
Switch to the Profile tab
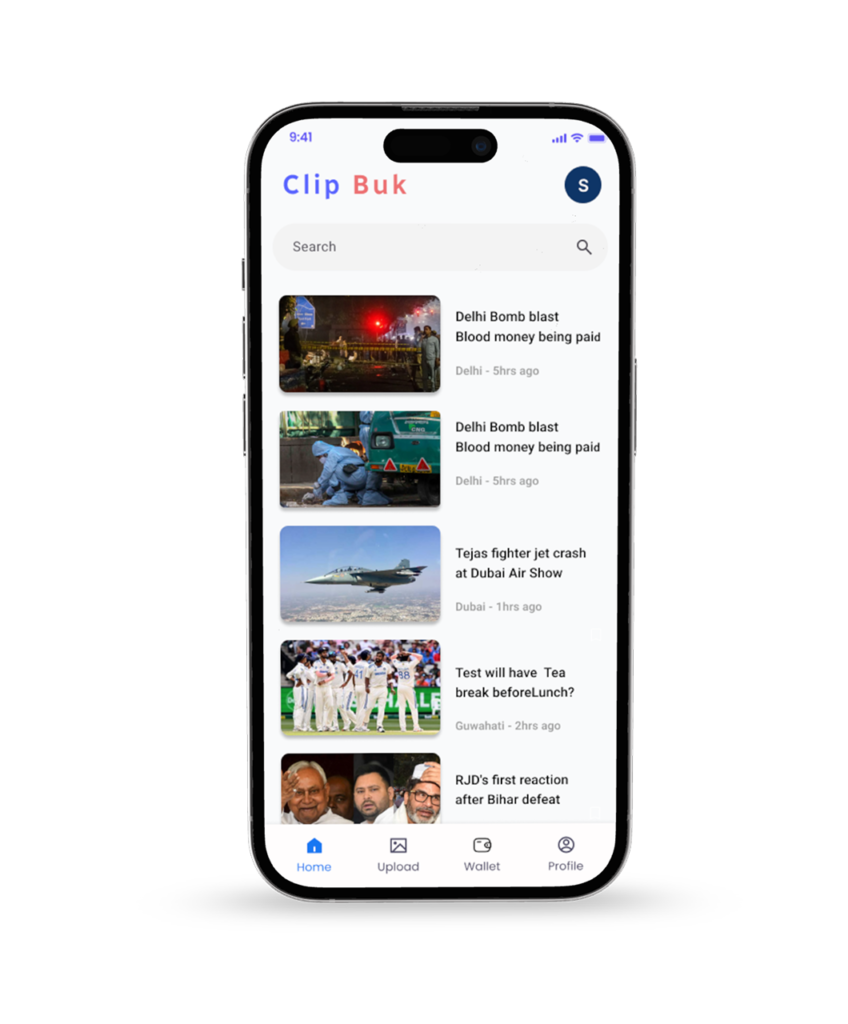566,855
